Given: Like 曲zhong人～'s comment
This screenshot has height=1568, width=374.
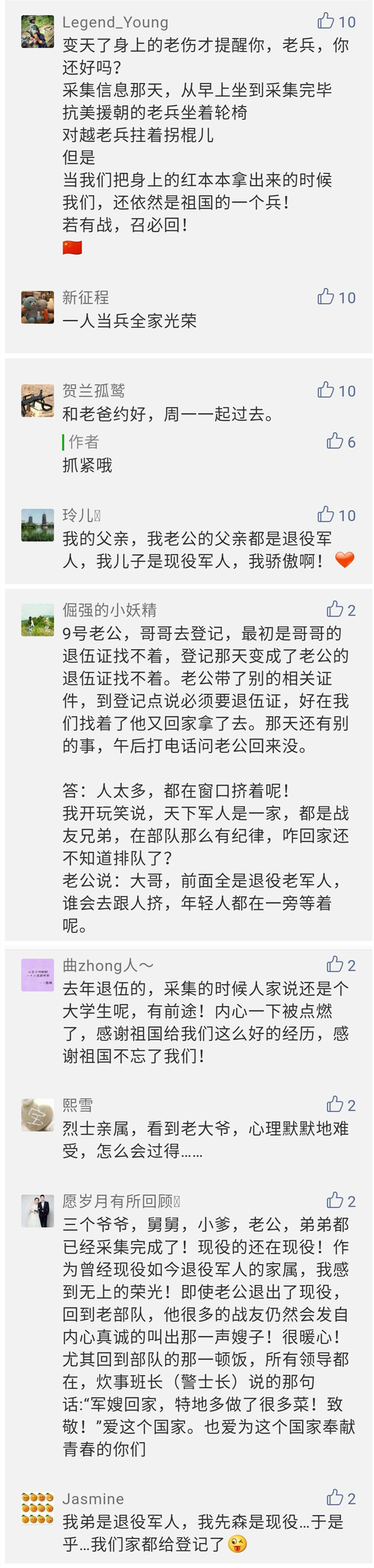Looking at the screenshot, I should coord(334,964).
